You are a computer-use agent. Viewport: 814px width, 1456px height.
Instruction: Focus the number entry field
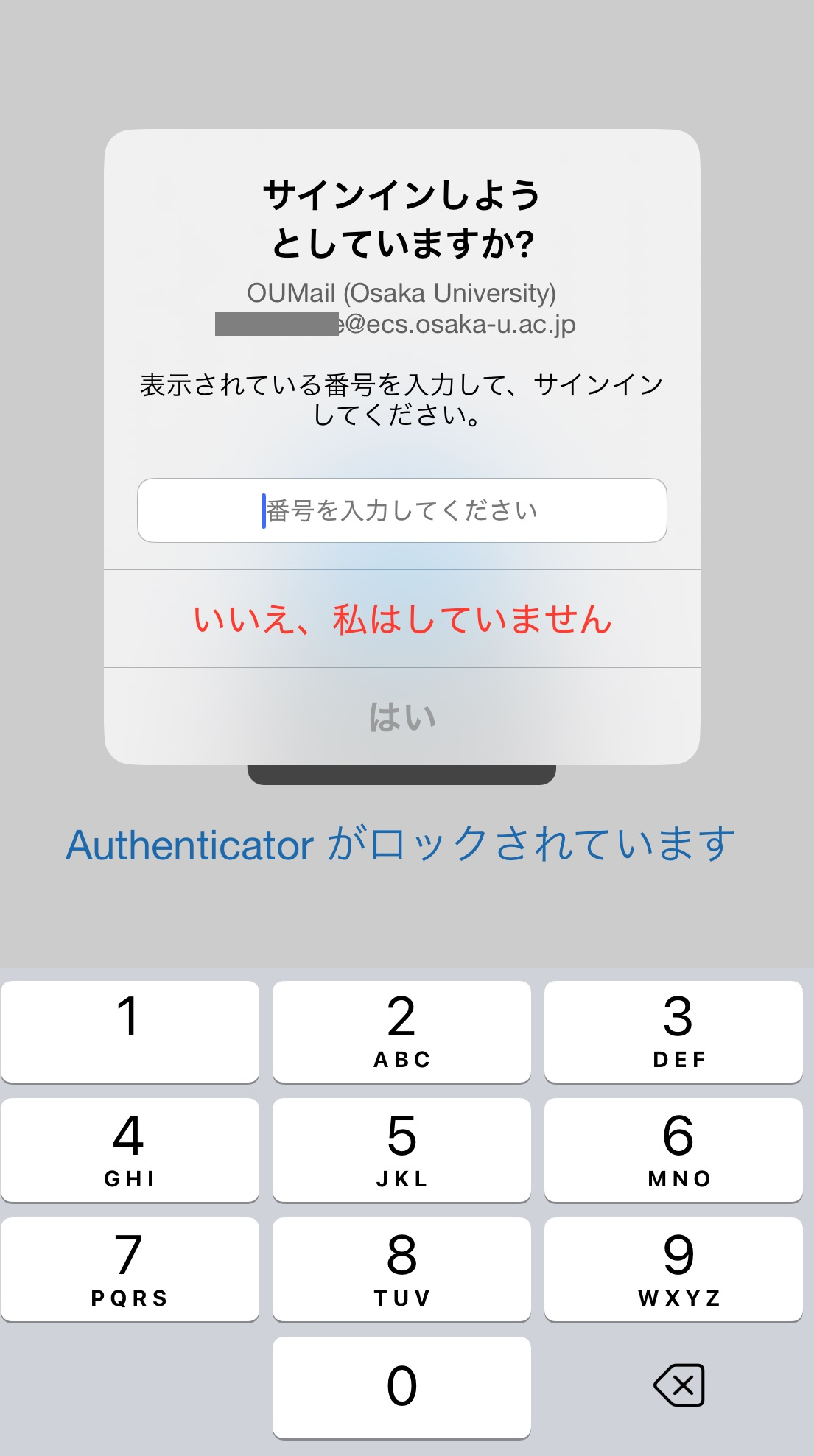pos(402,510)
